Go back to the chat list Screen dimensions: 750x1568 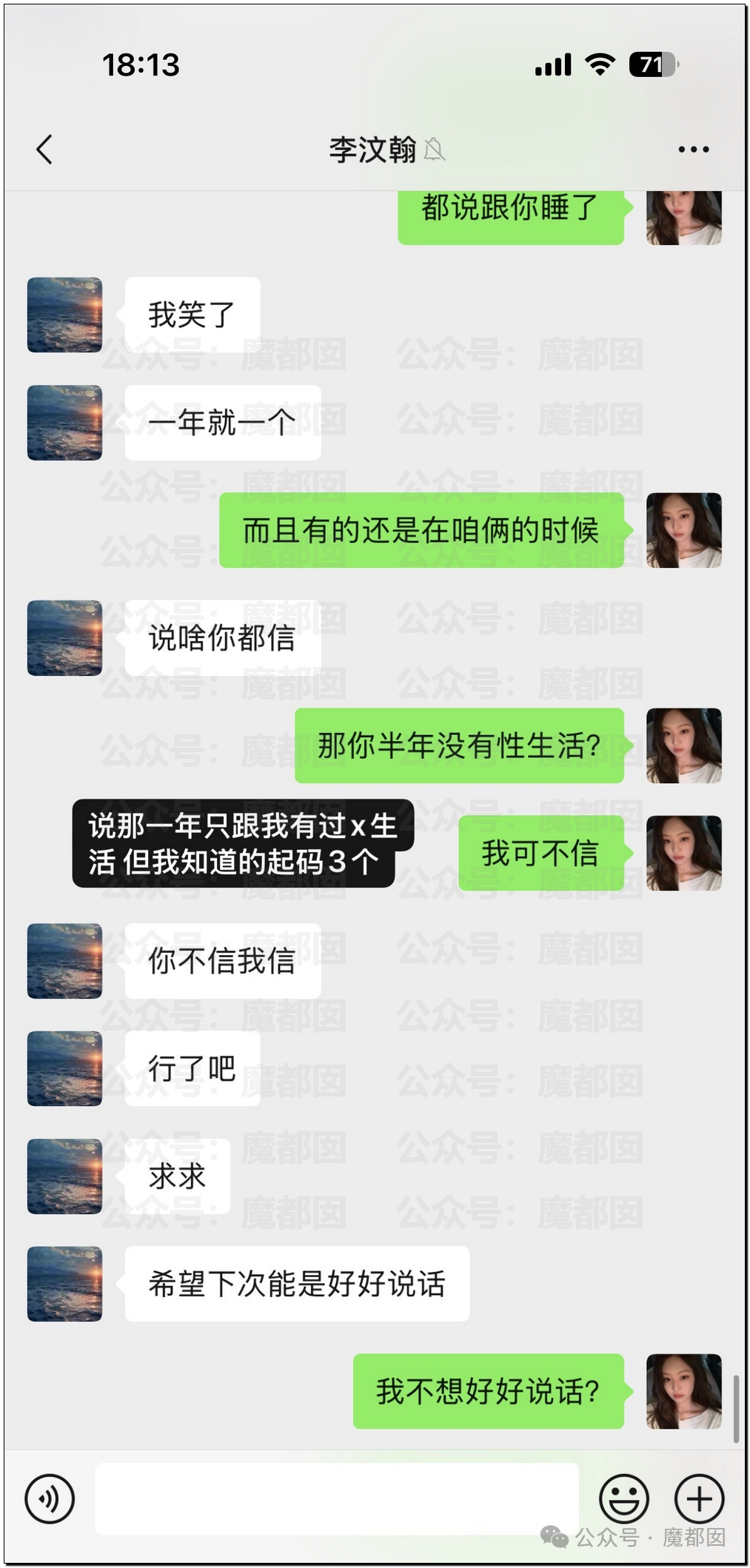[x=44, y=150]
